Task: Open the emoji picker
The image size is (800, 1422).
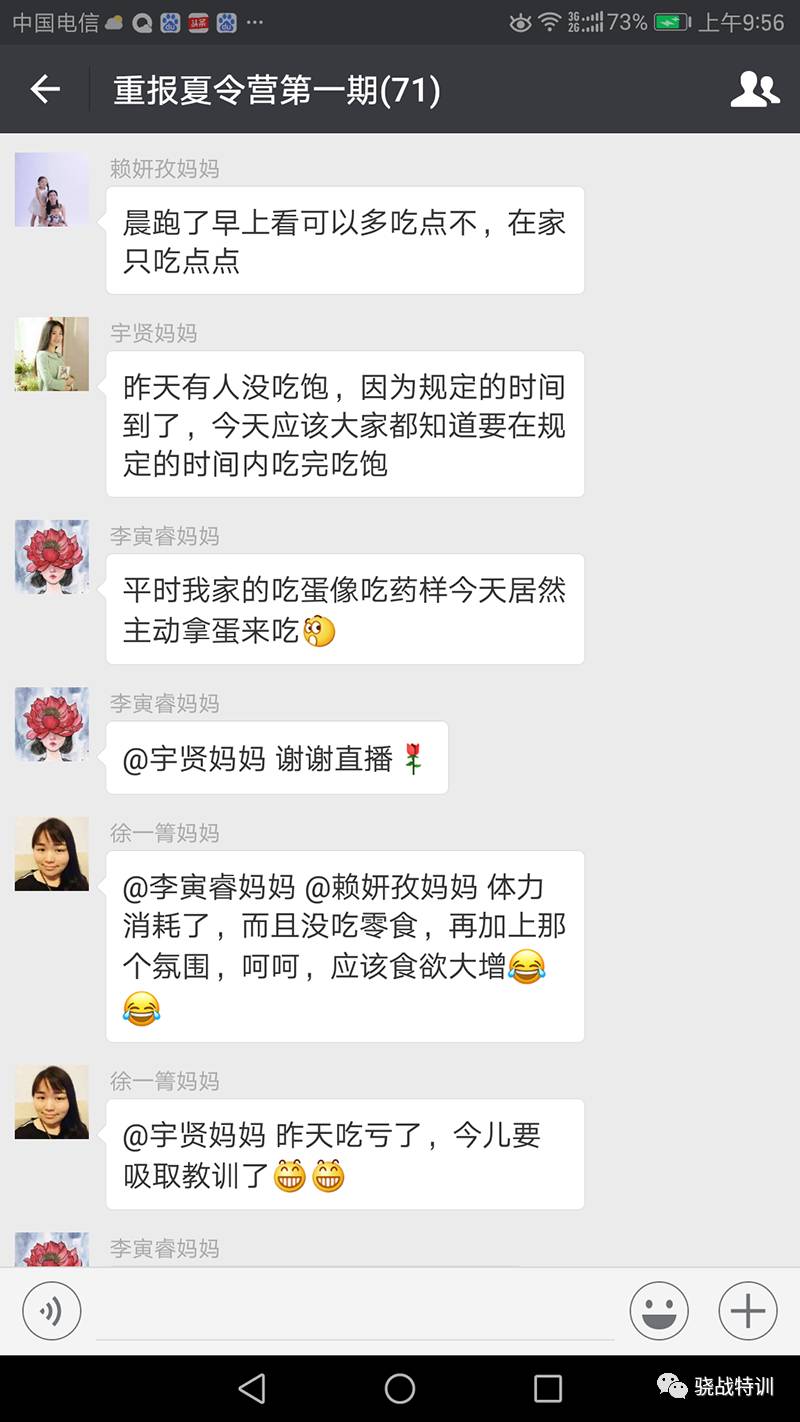Action: pyautogui.click(x=659, y=1310)
